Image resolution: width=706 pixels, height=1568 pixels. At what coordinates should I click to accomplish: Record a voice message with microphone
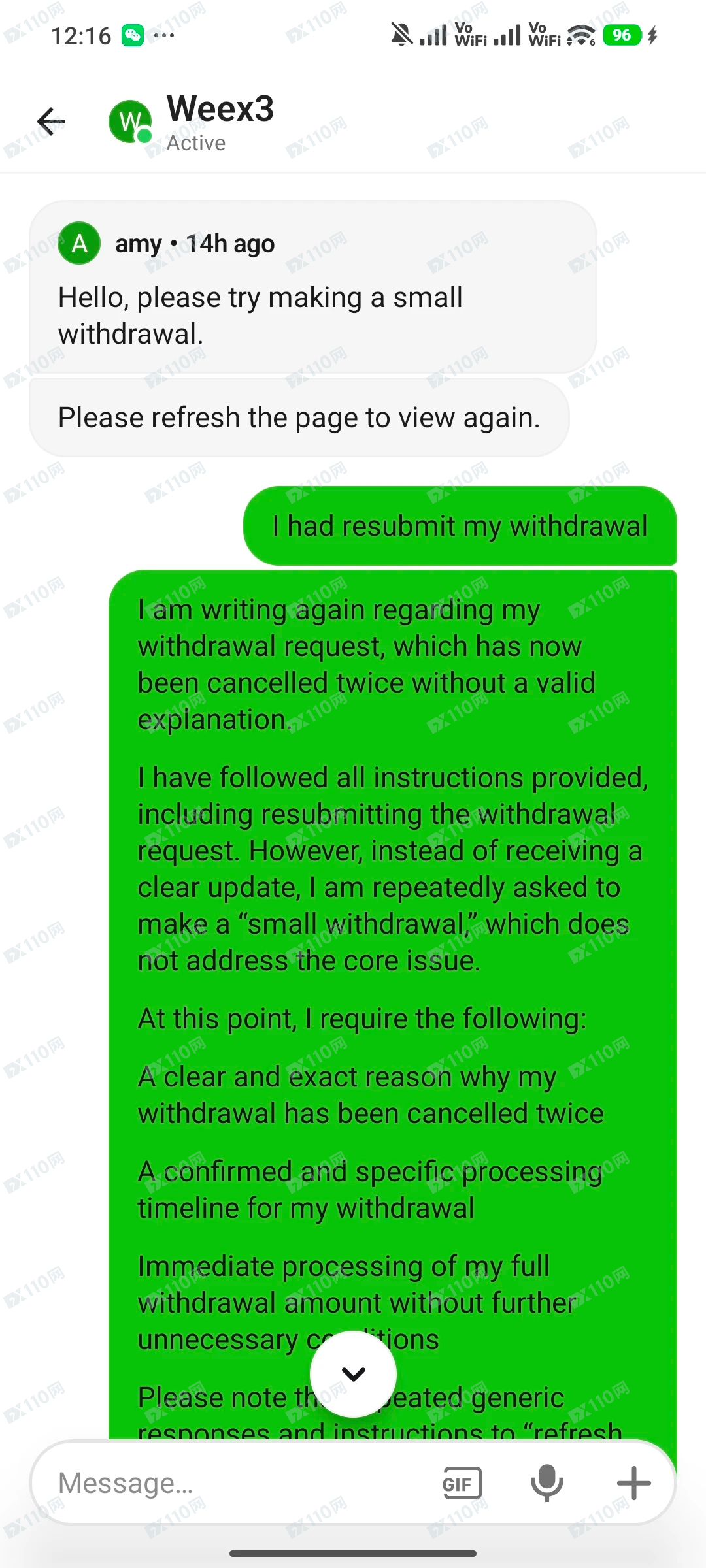point(546,1483)
